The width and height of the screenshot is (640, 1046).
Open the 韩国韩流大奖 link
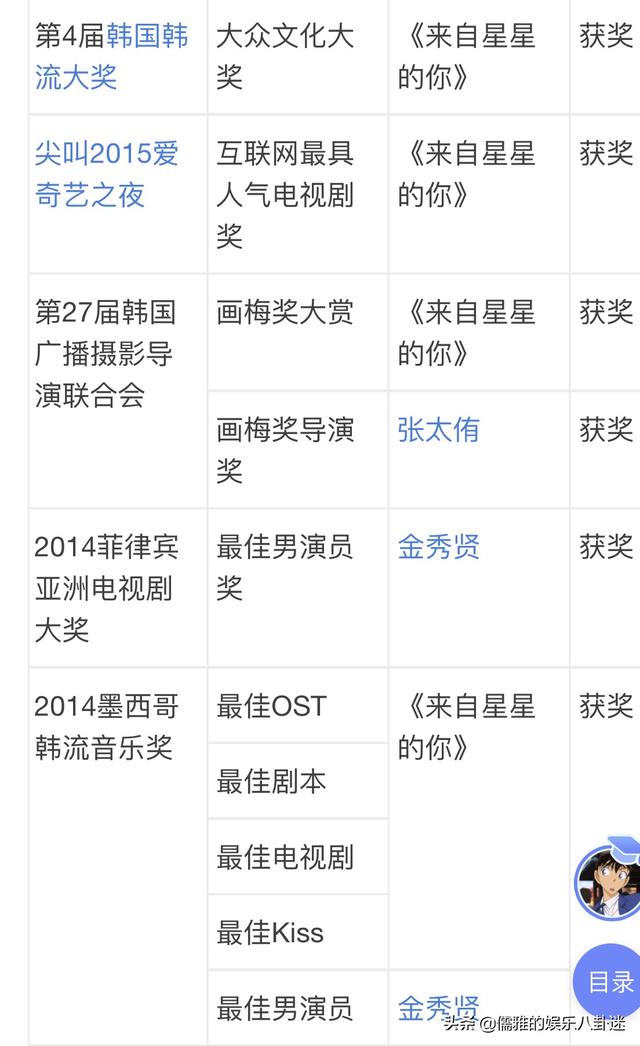111,57
